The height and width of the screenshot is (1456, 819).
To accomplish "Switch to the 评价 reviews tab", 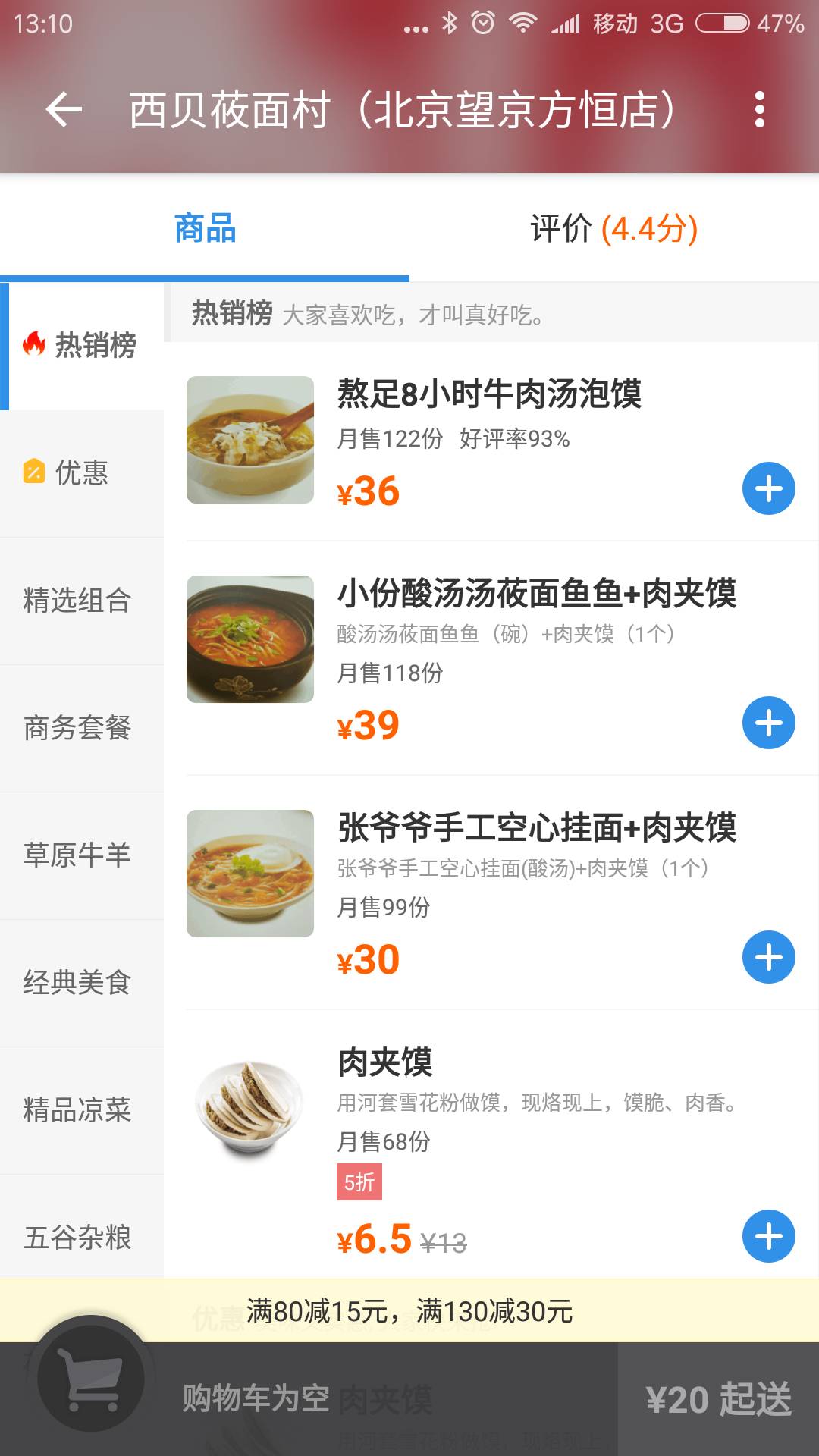I will 613,228.
